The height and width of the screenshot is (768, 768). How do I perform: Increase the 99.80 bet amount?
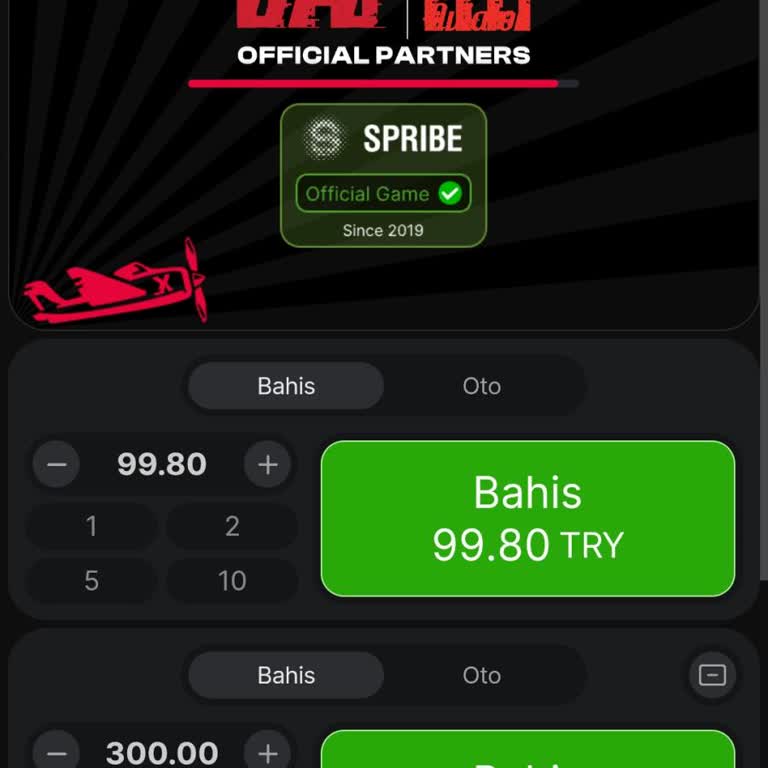(x=268, y=465)
